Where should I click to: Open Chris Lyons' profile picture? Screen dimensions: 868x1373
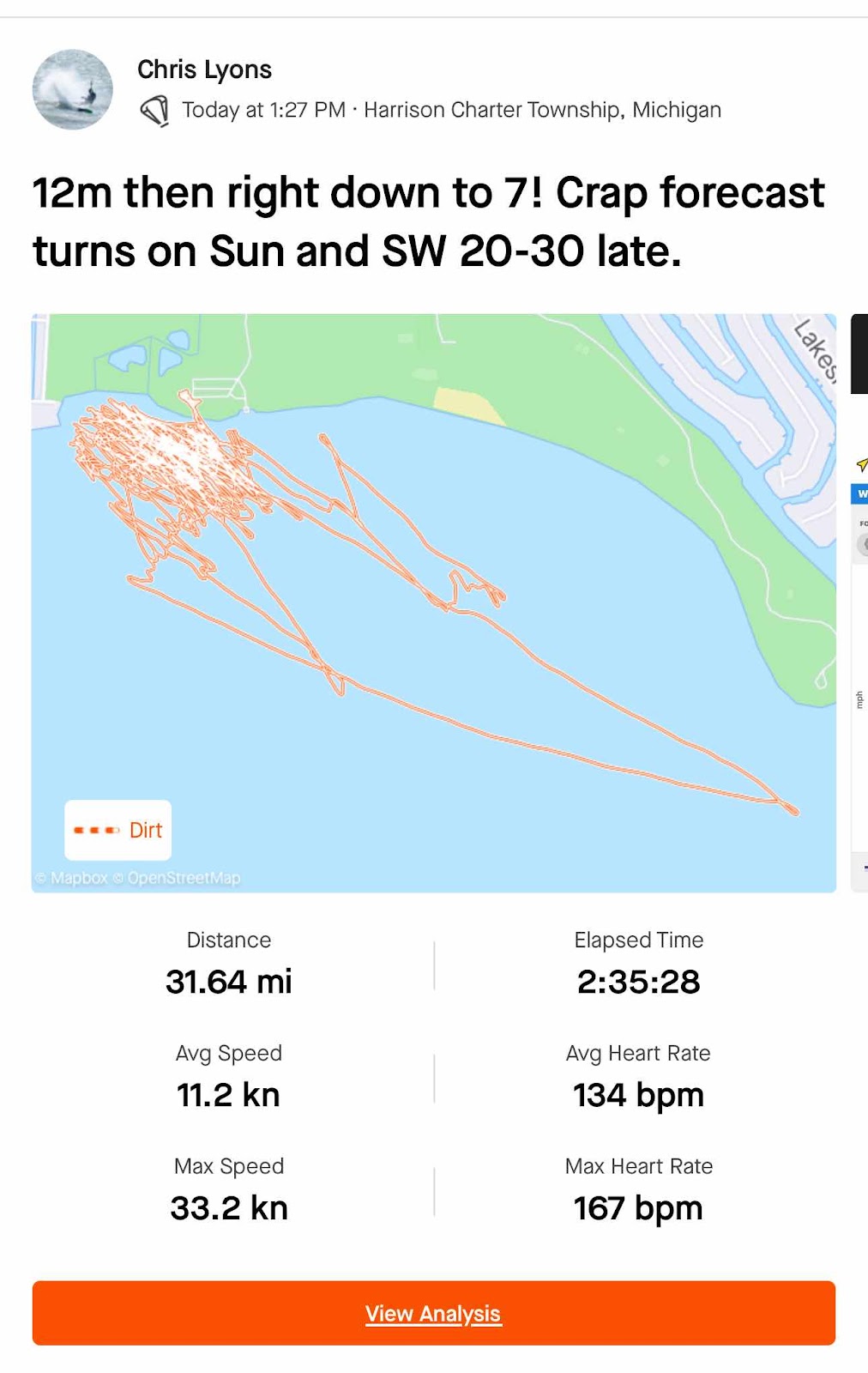pos(73,89)
